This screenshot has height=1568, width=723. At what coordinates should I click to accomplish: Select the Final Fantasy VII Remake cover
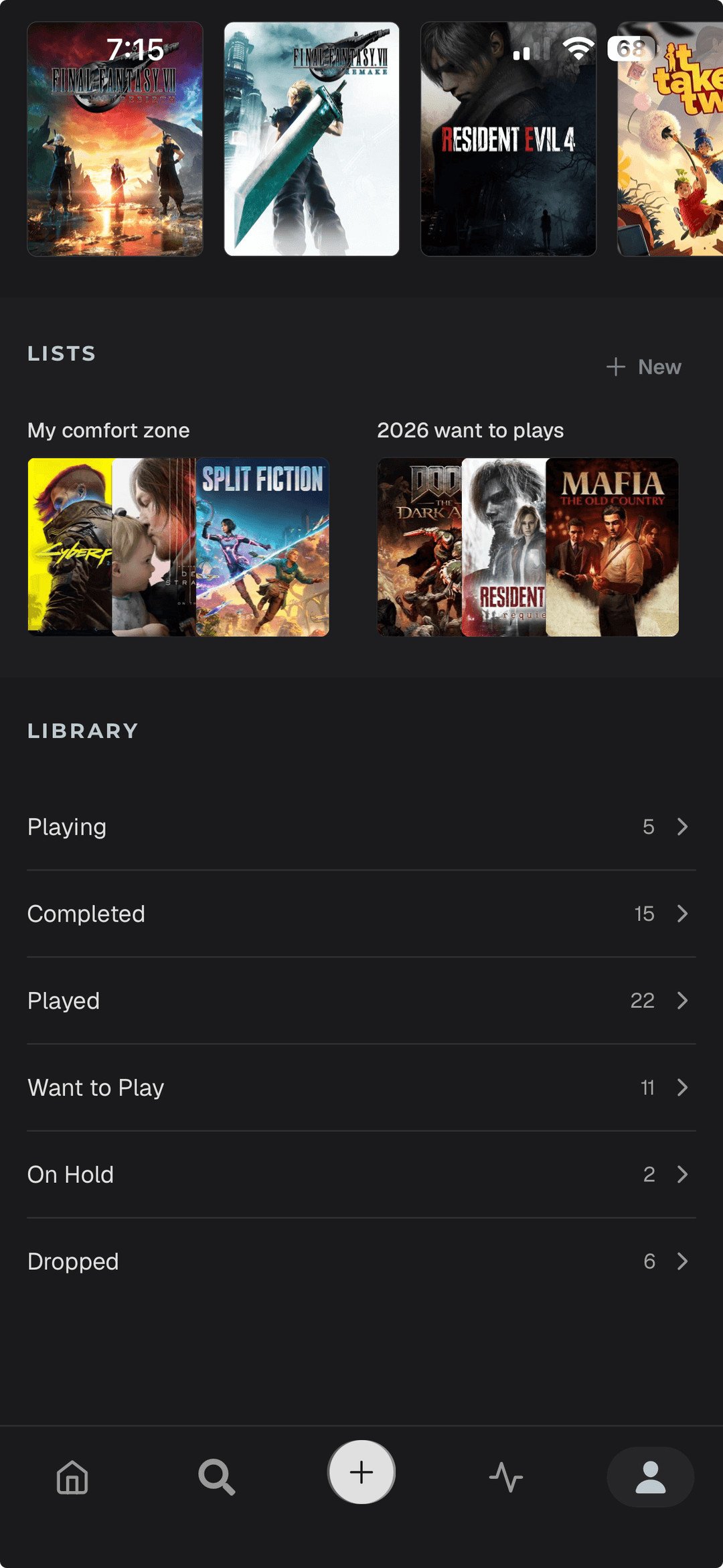click(x=311, y=139)
